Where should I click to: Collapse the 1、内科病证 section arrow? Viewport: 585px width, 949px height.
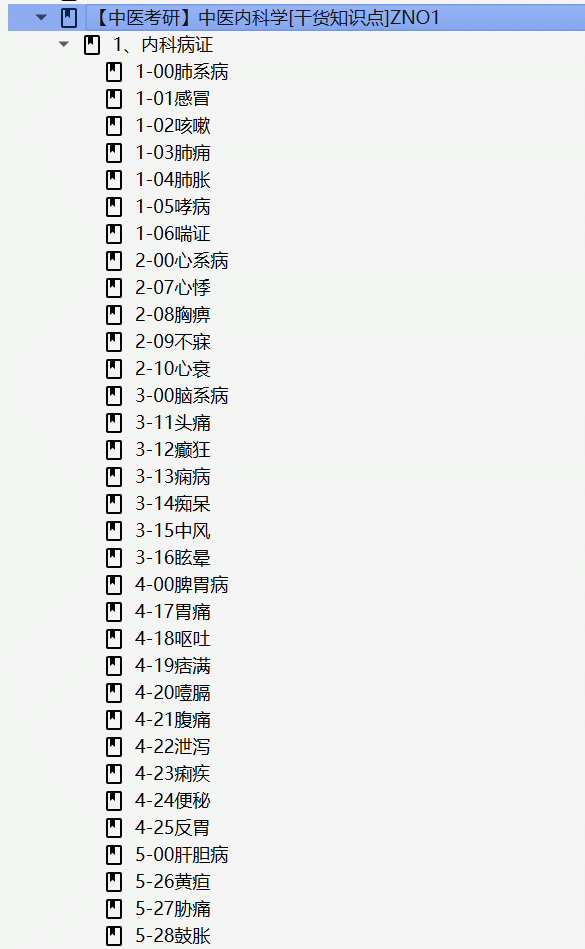coord(64,44)
